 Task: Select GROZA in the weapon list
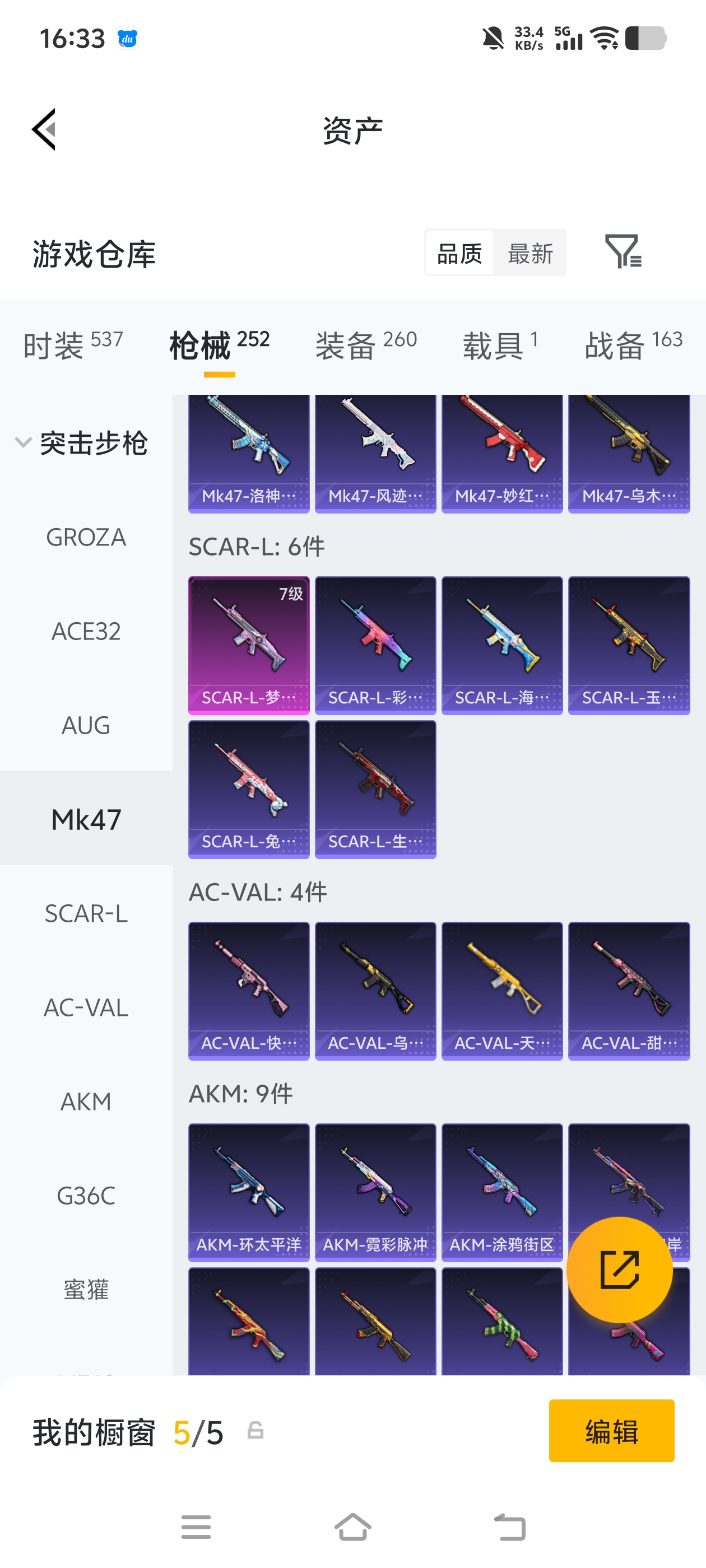pyautogui.click(x=86, y=538)
